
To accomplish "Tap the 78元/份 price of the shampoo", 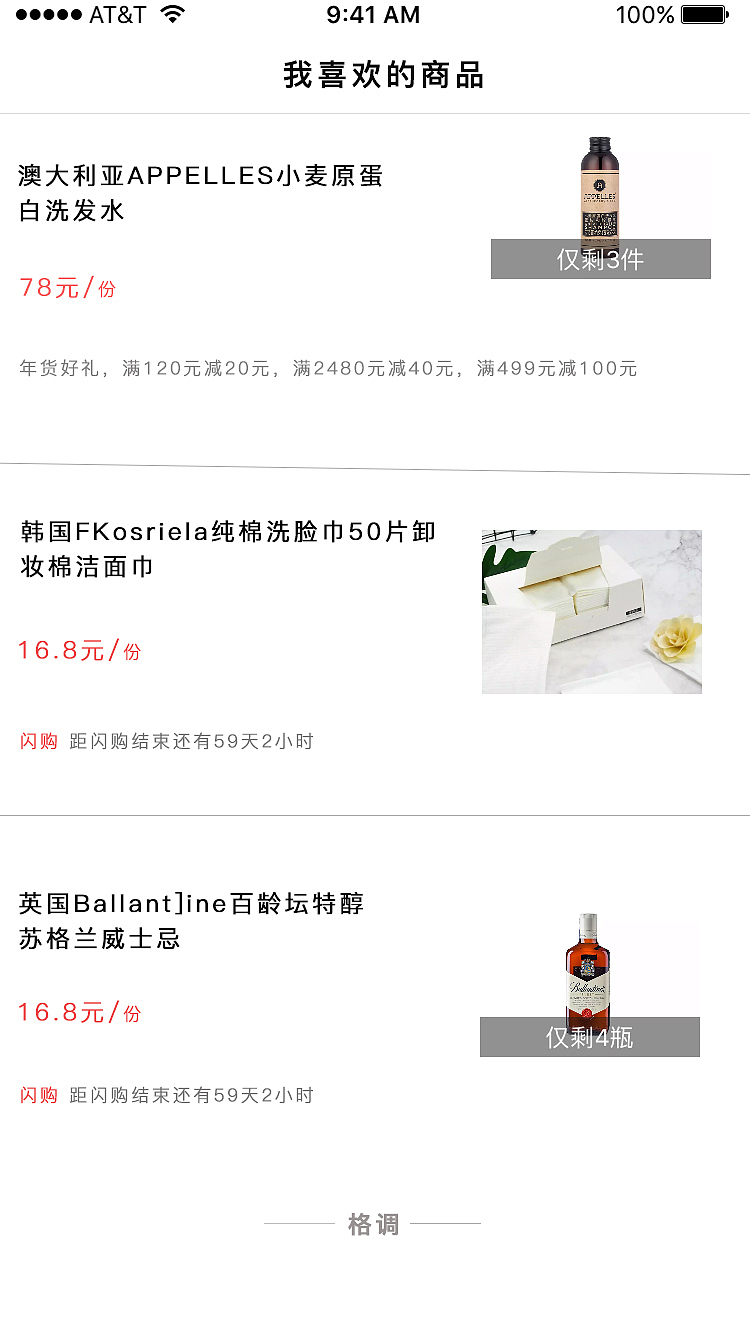I will coord(67,287).
